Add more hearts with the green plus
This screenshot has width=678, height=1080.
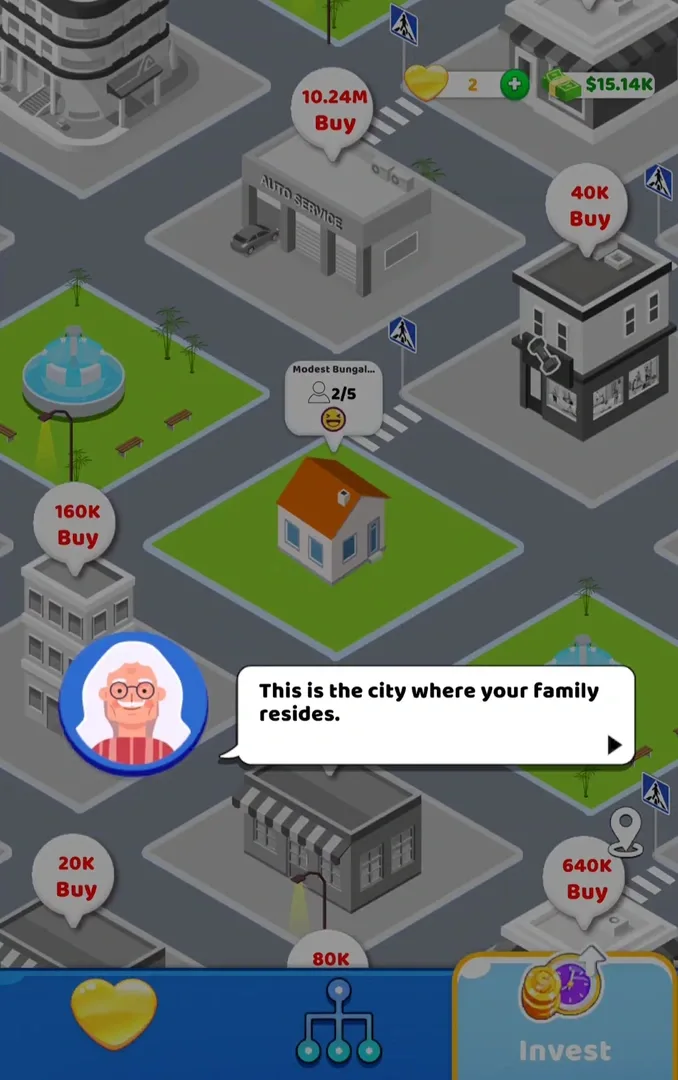(514, 84)
